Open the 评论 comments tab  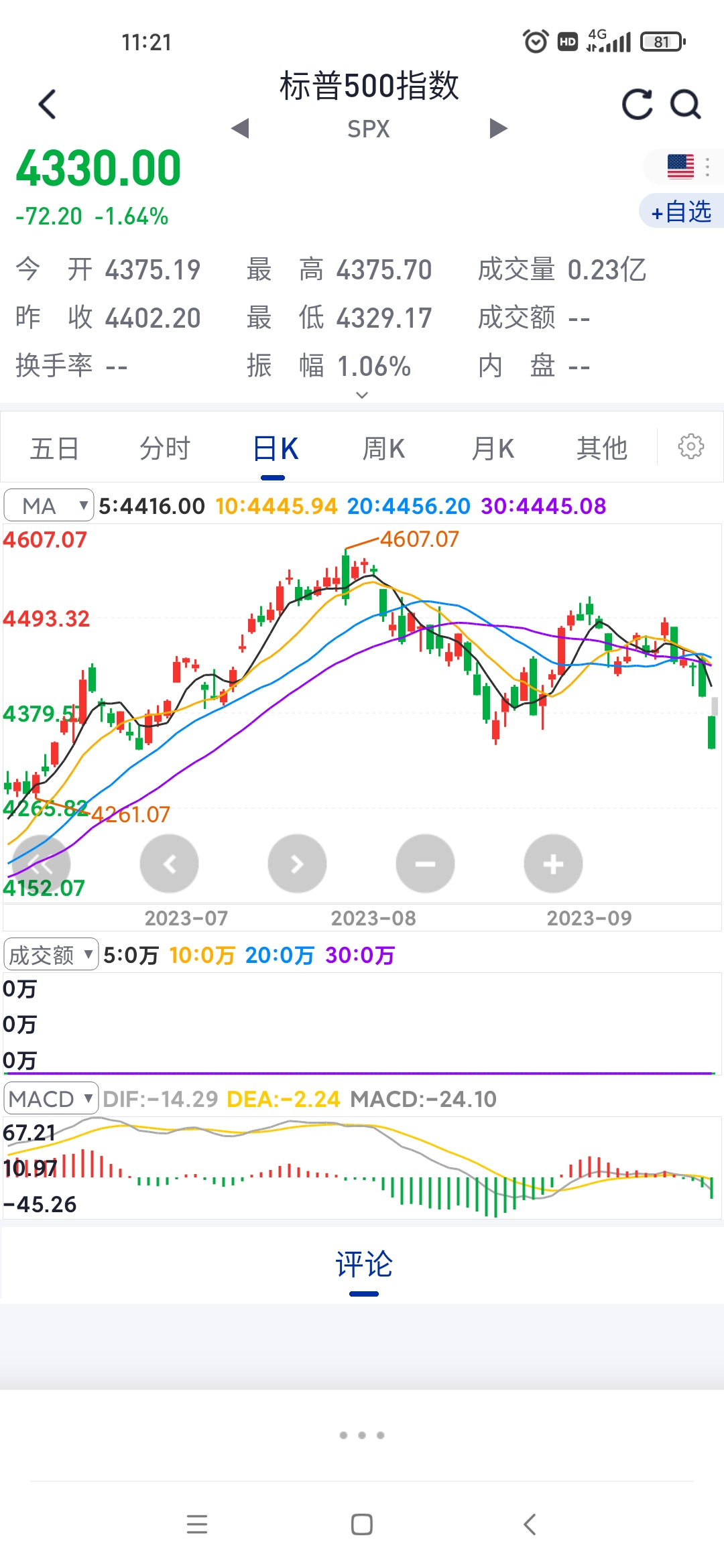tap(364, 1265)
